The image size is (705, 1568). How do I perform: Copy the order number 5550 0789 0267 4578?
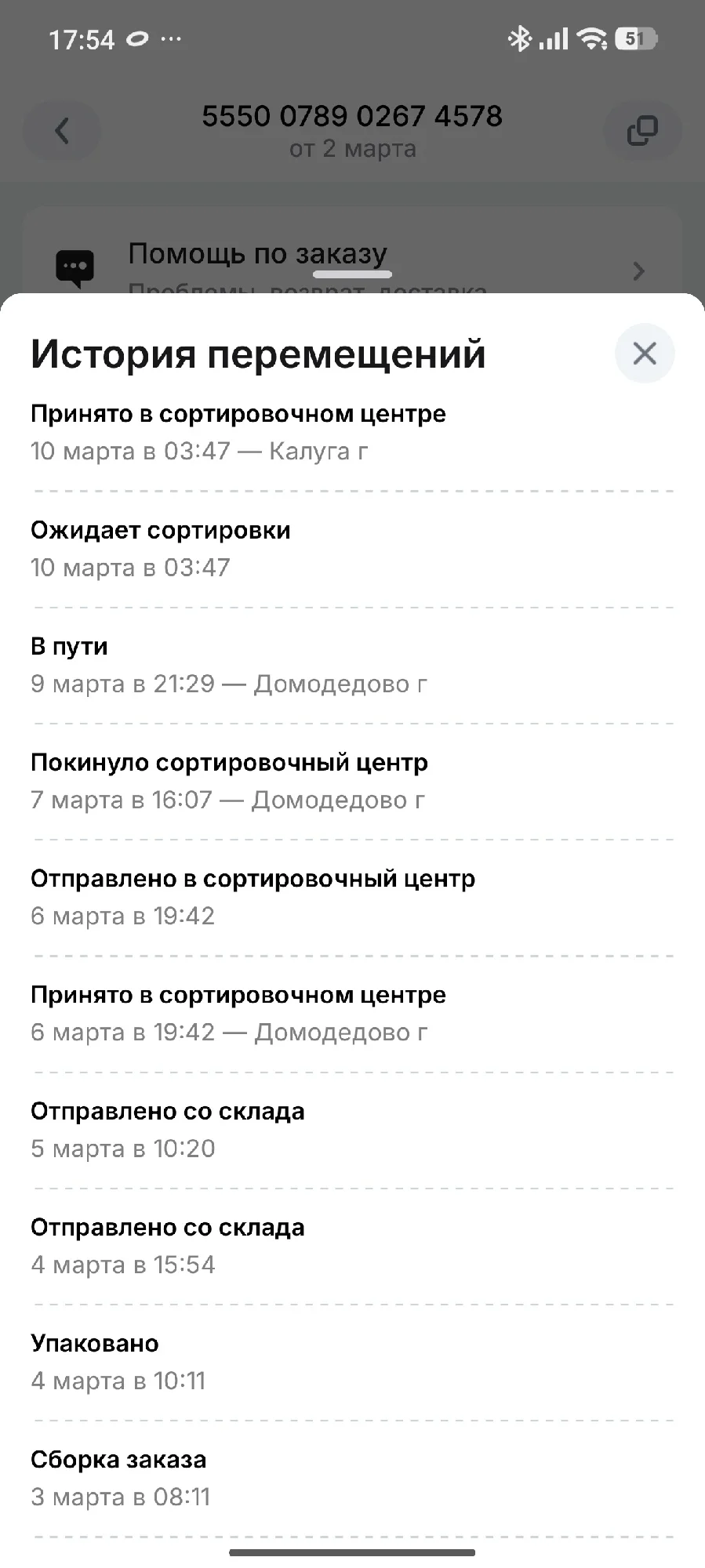642,130
